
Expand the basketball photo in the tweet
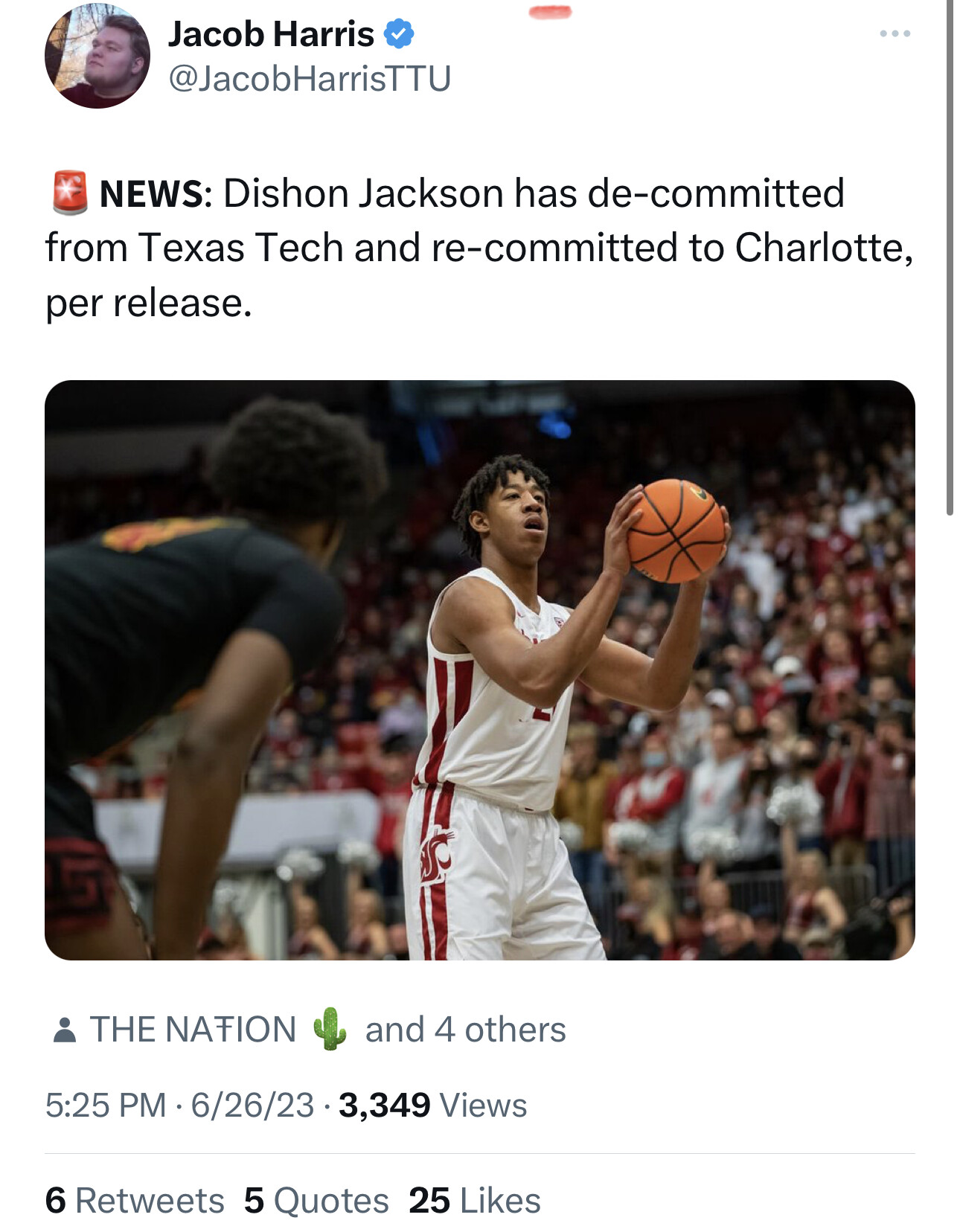click(x=479, y=670)
